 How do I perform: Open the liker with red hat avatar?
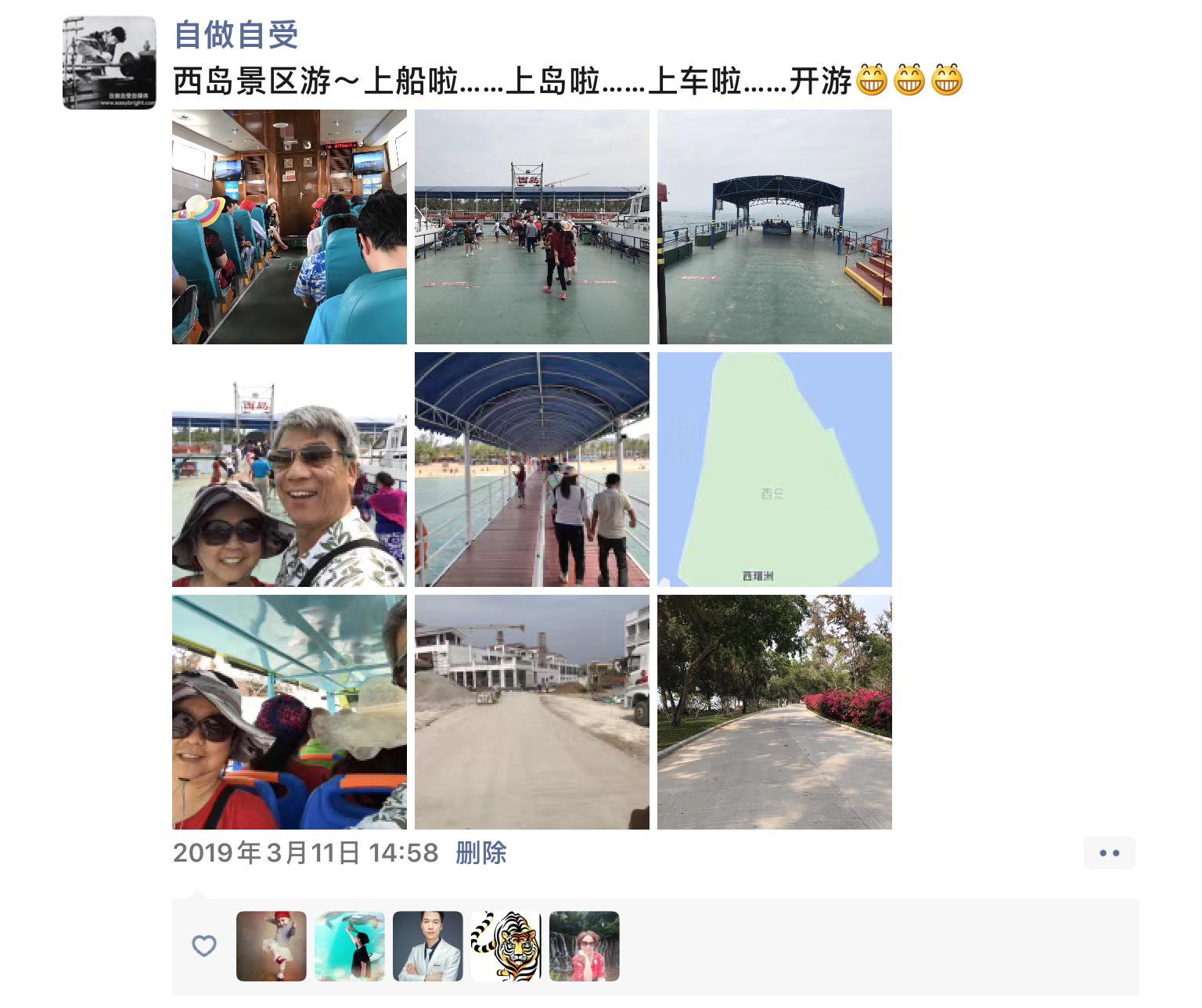tap(272, 946)
